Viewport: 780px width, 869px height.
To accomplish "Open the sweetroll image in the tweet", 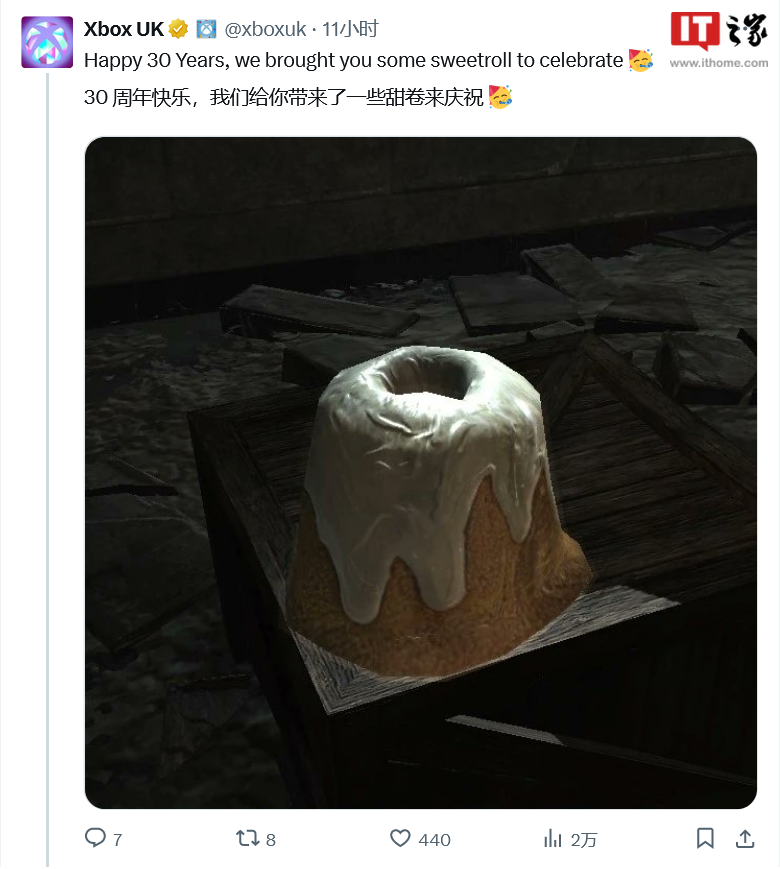I will (420, 472).
